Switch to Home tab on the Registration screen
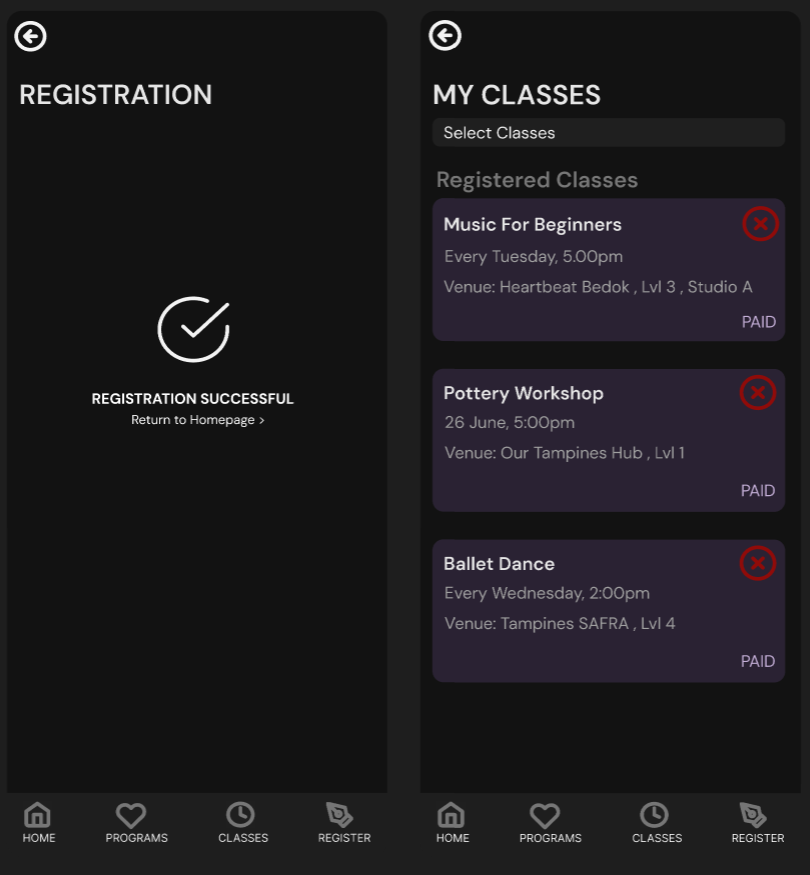810x875 pixels. (38, 823)
